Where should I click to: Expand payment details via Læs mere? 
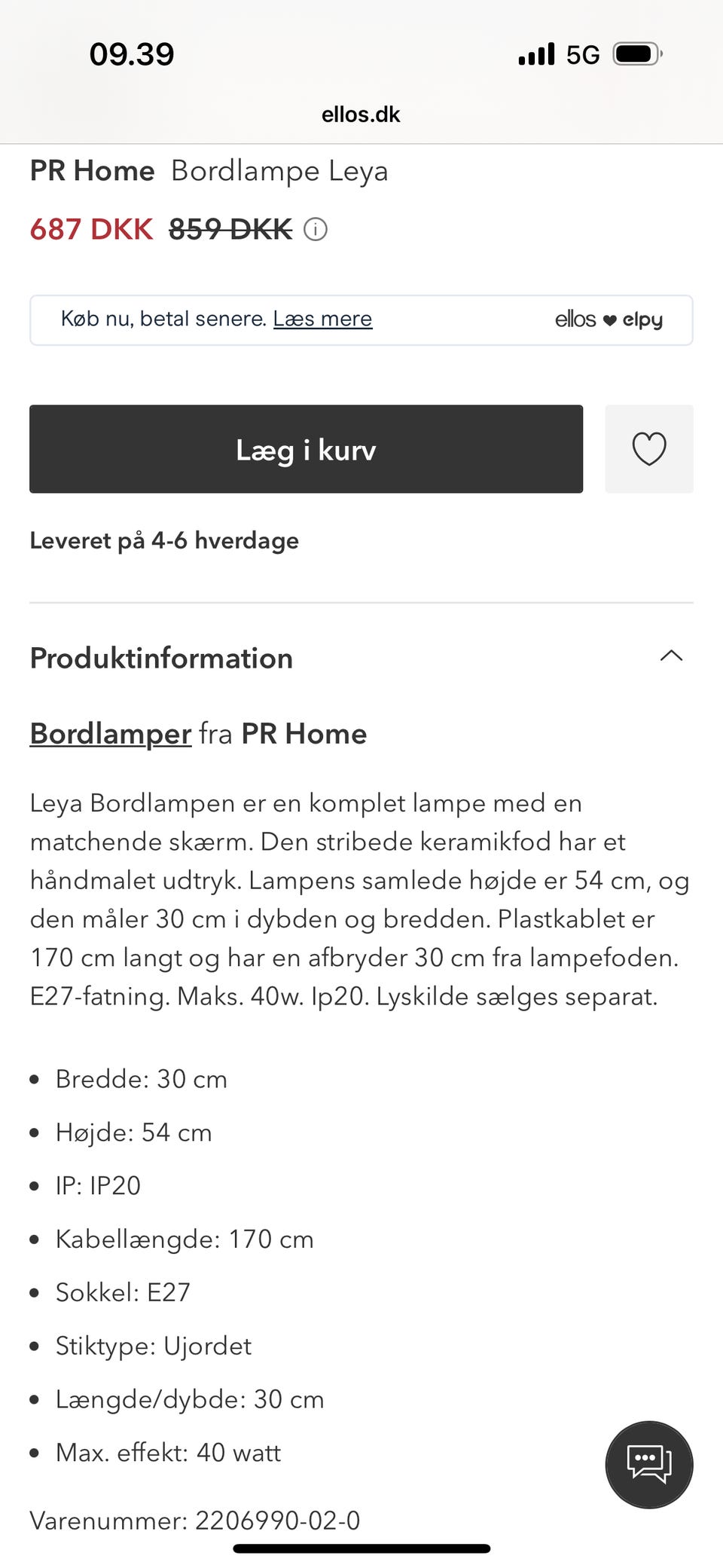322,319
